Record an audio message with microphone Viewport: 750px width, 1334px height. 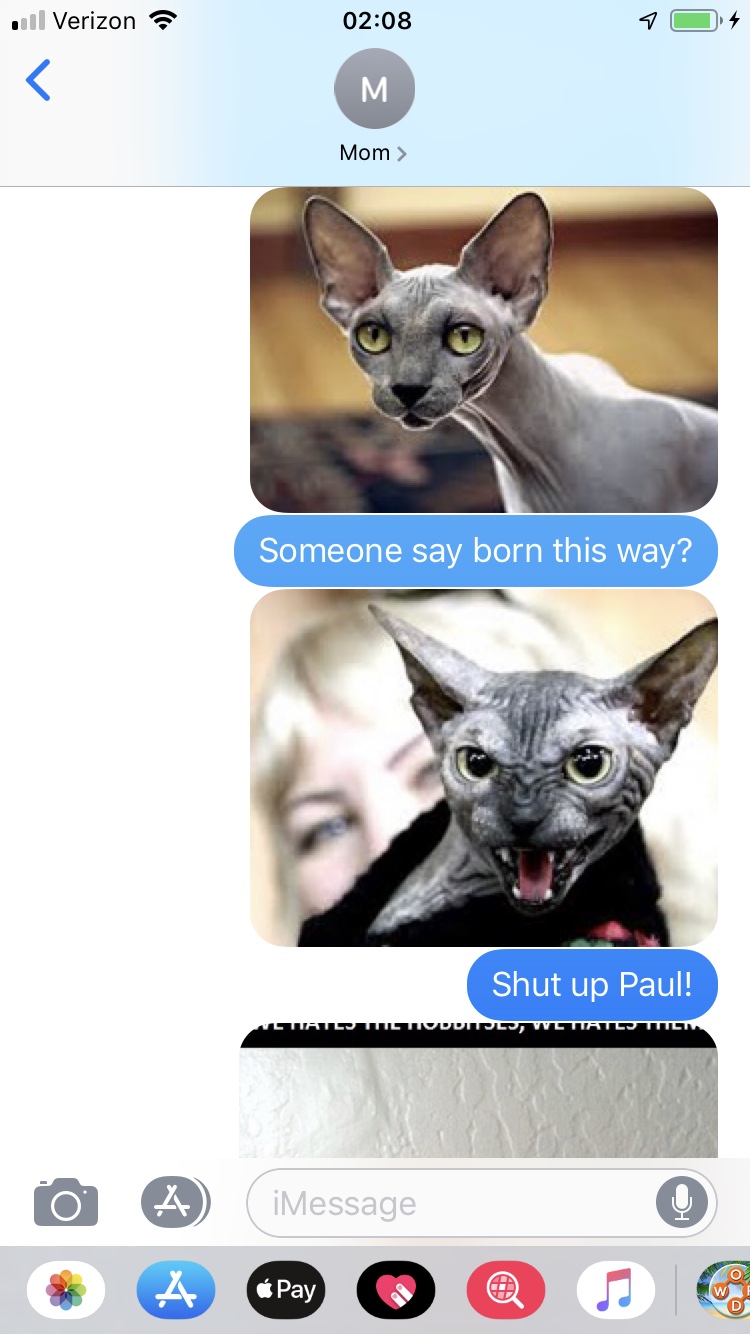682,1203
